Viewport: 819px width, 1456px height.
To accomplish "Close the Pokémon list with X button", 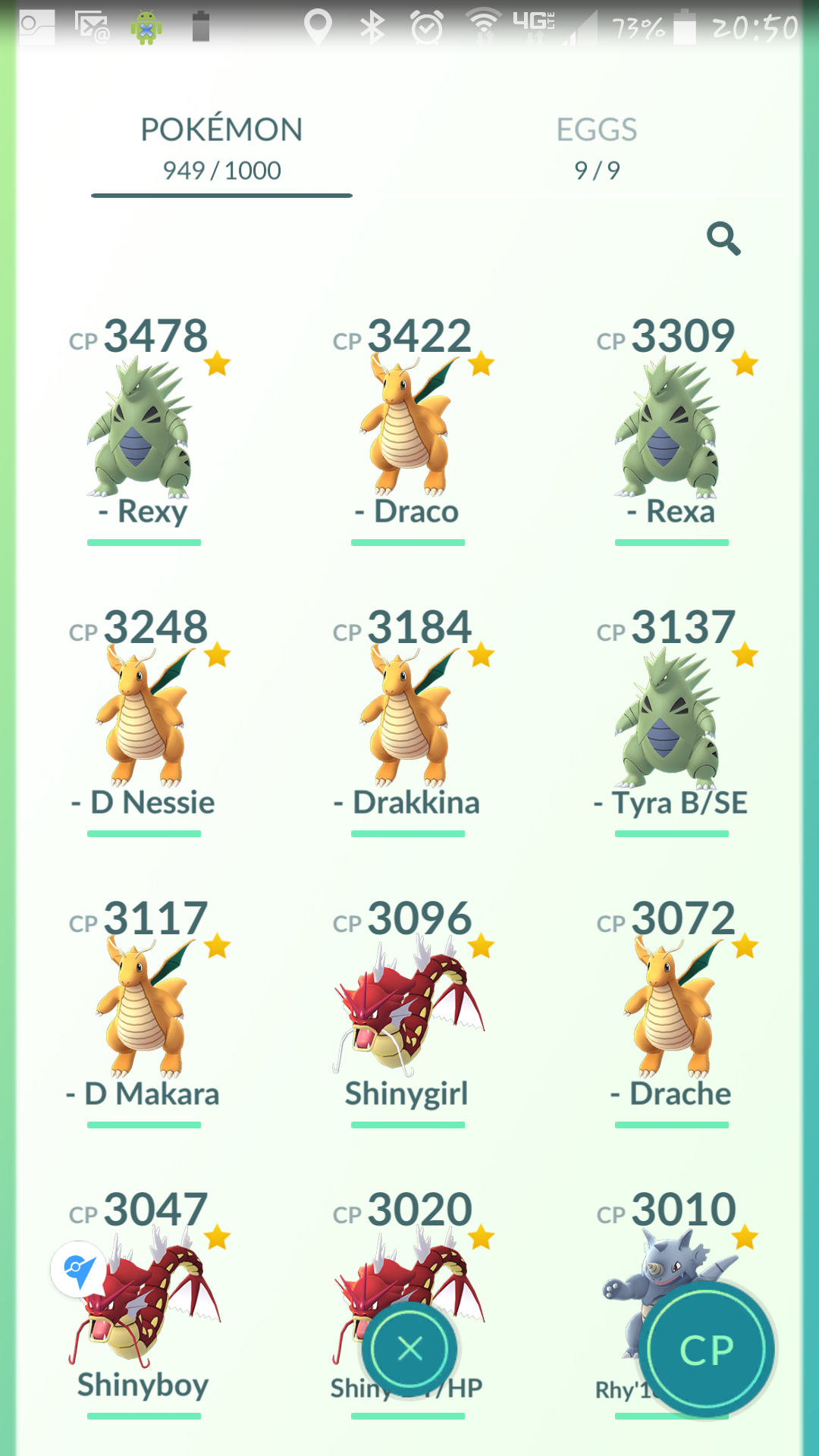I will tap(409, 1349).
